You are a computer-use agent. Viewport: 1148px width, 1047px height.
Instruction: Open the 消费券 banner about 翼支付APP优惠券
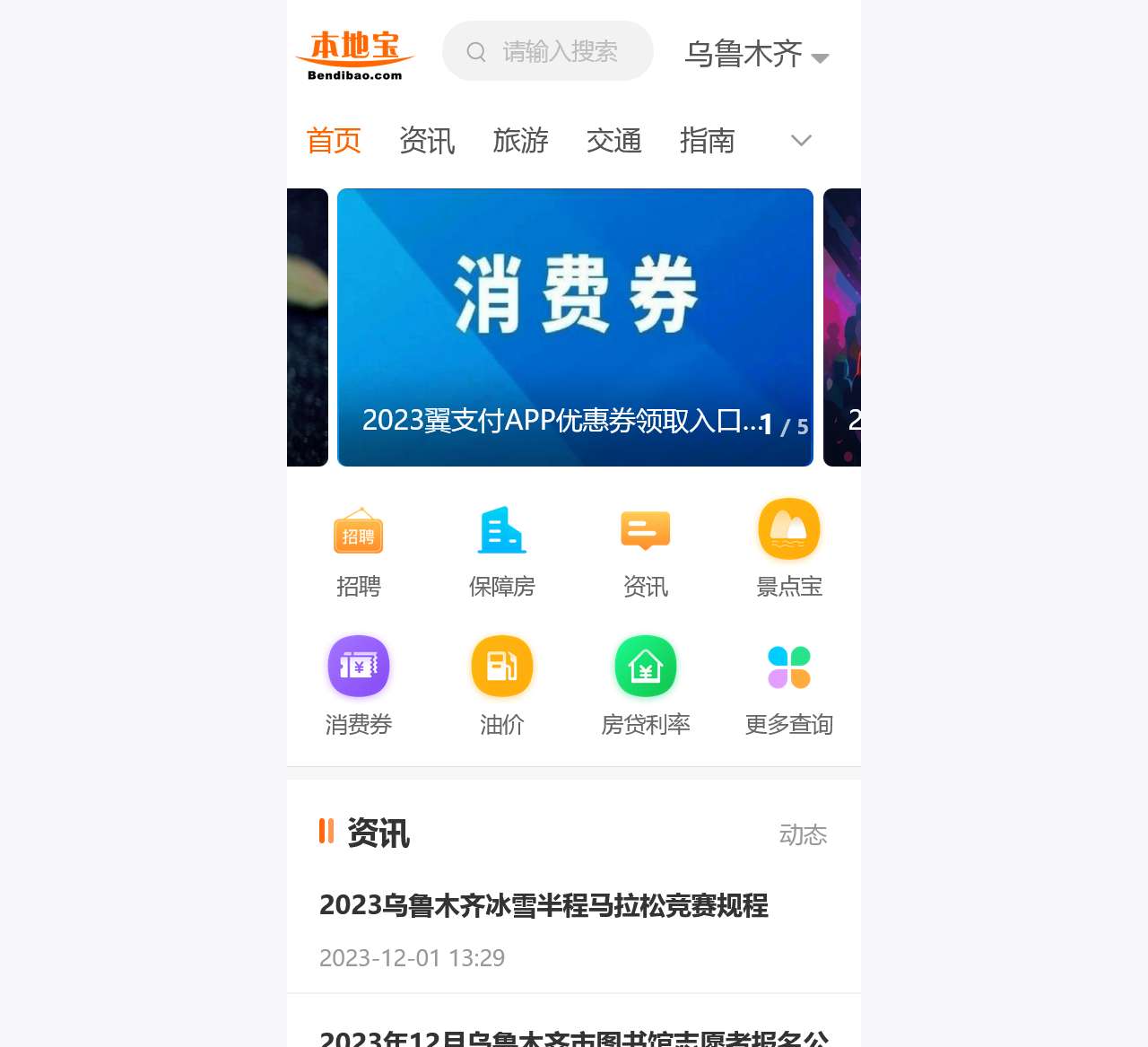[x=575, y=327]
